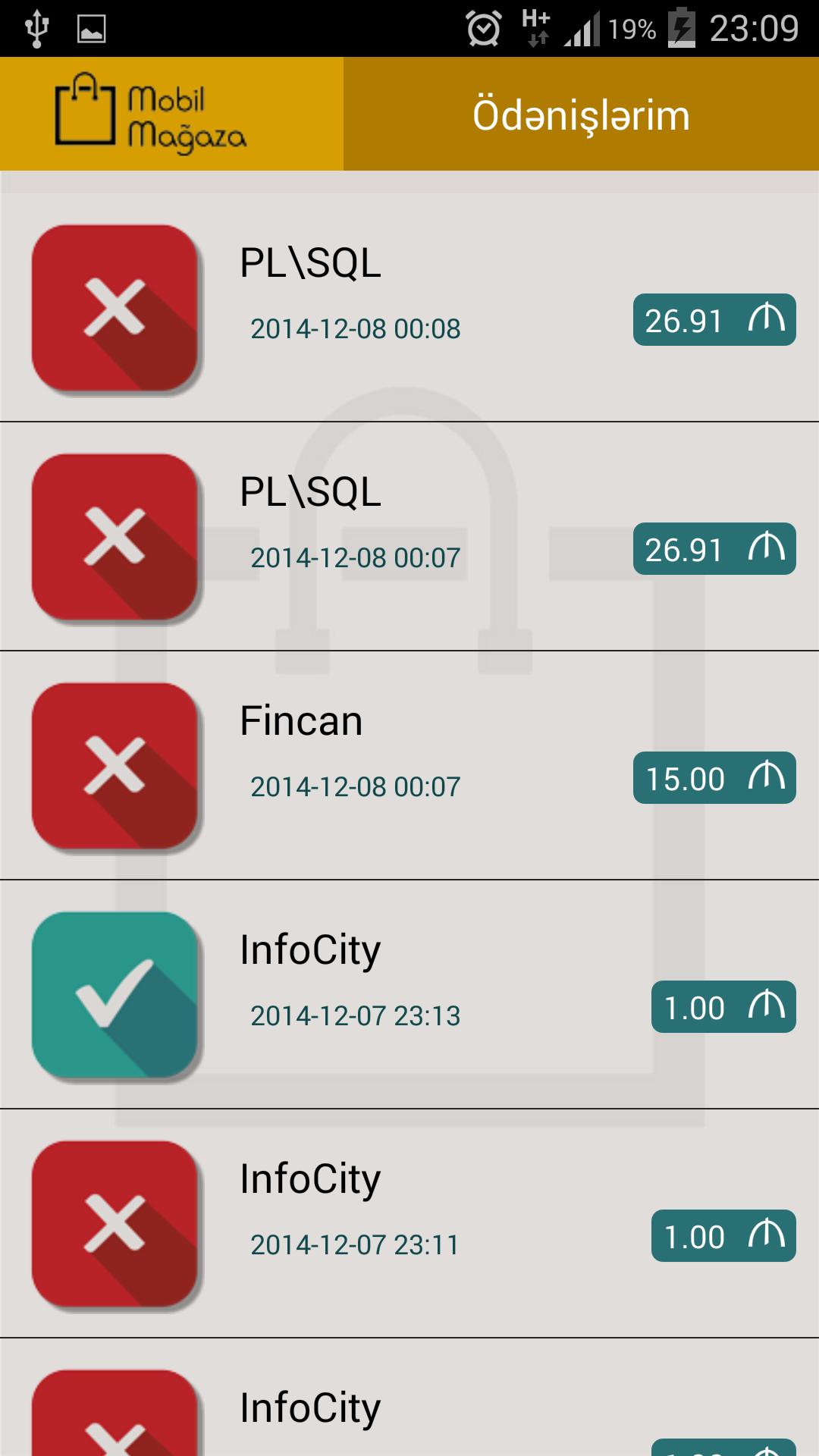Open the Mobil Mağaza logo button
Viewport: 819px width, 1456px height.
[x=171, y=114]
